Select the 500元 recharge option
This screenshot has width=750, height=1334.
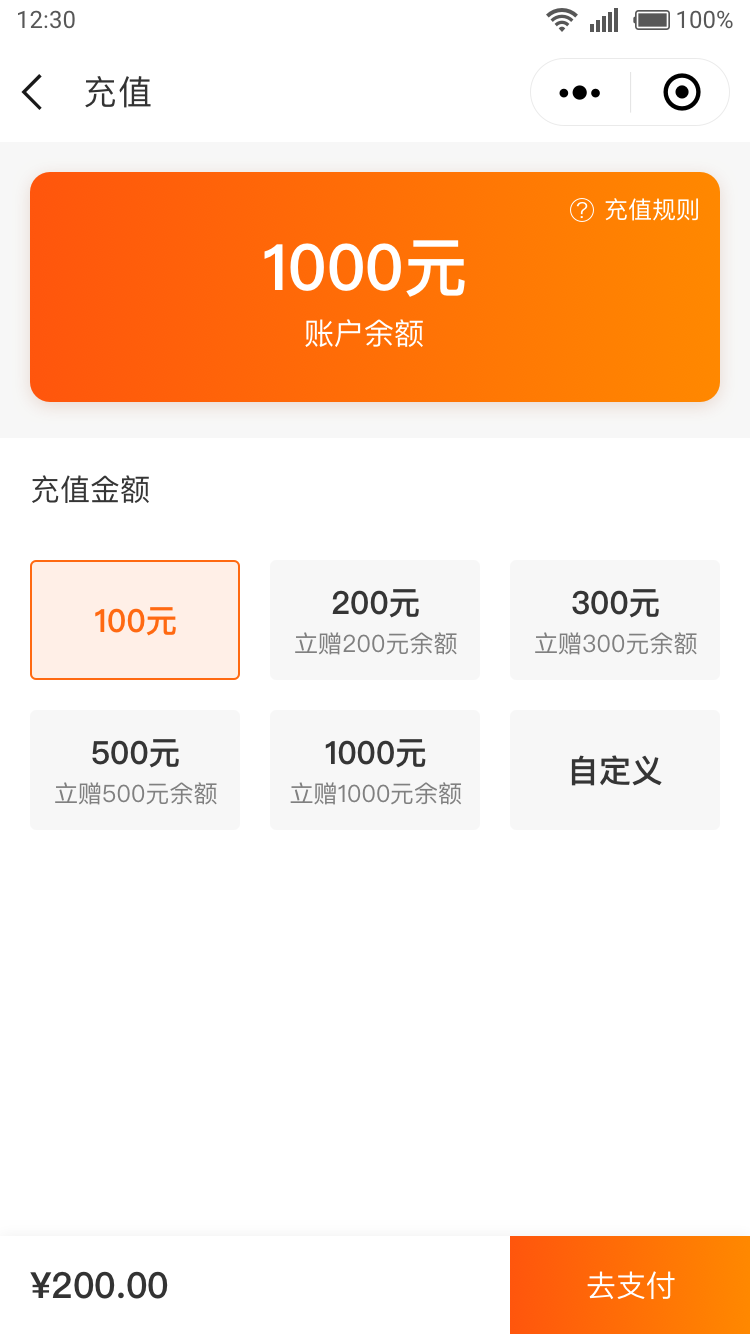coord(135,770)
